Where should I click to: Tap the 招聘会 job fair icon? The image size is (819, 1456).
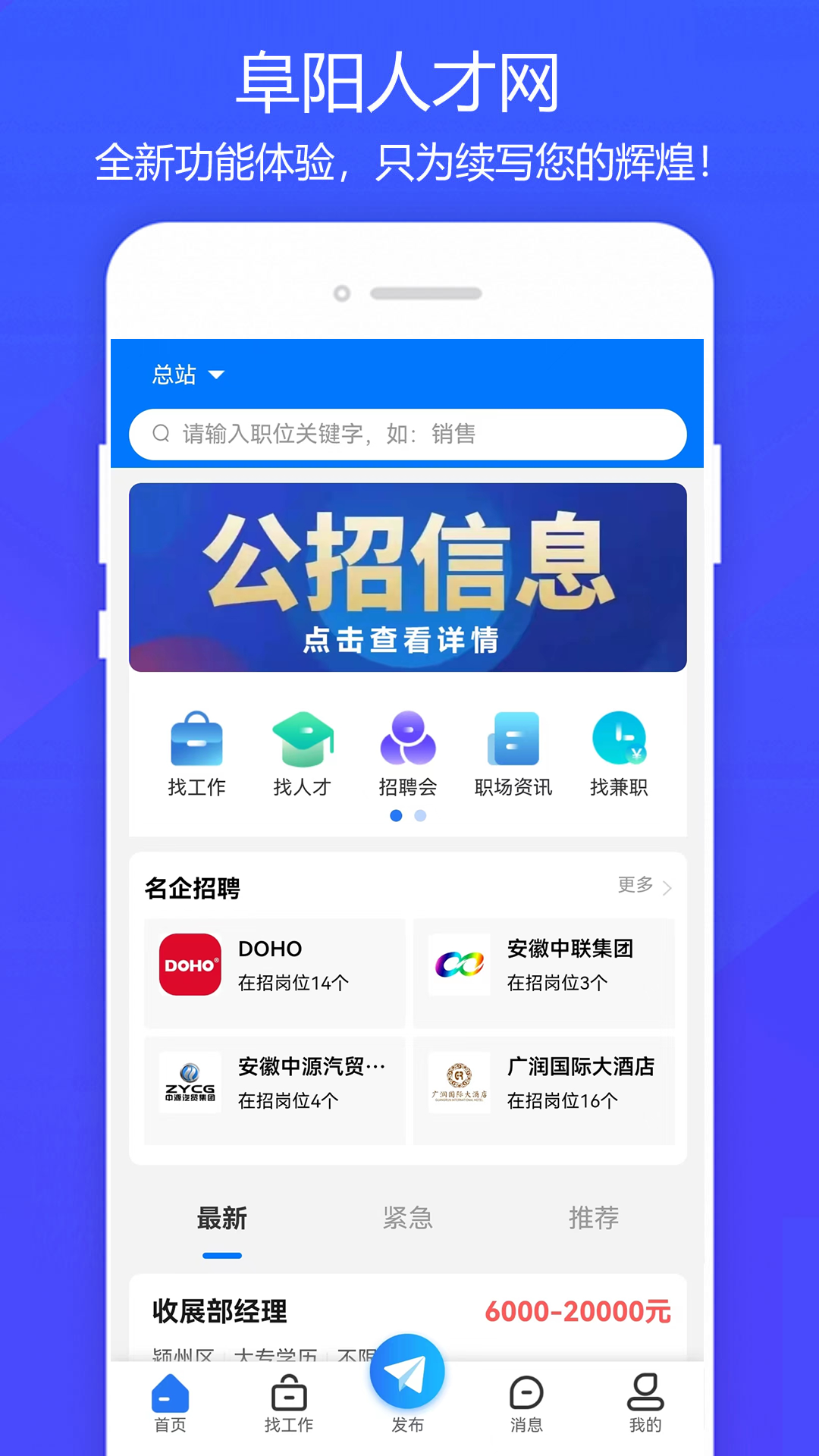408,739
